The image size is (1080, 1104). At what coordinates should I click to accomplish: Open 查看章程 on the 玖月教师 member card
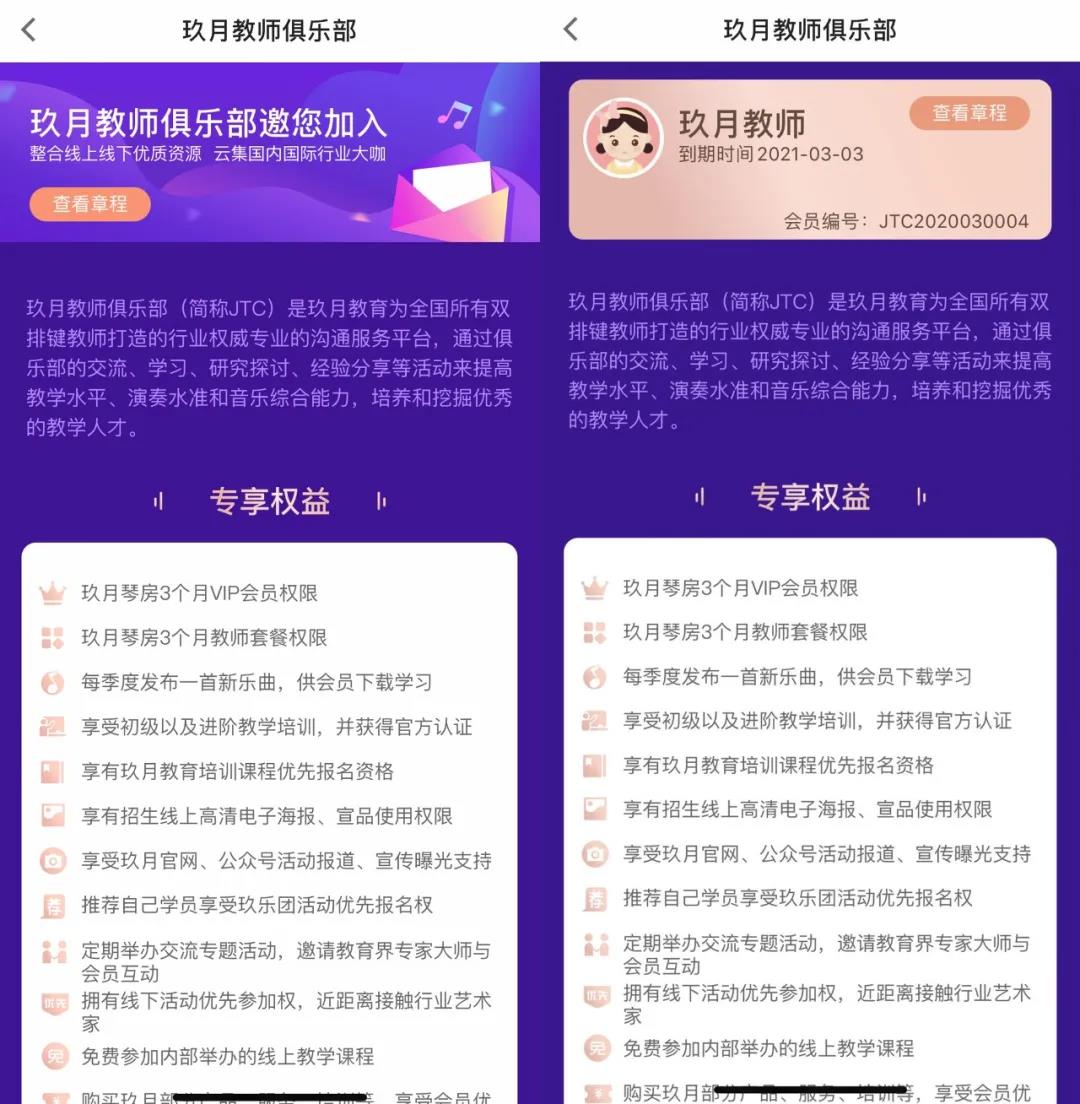[969, 113]
